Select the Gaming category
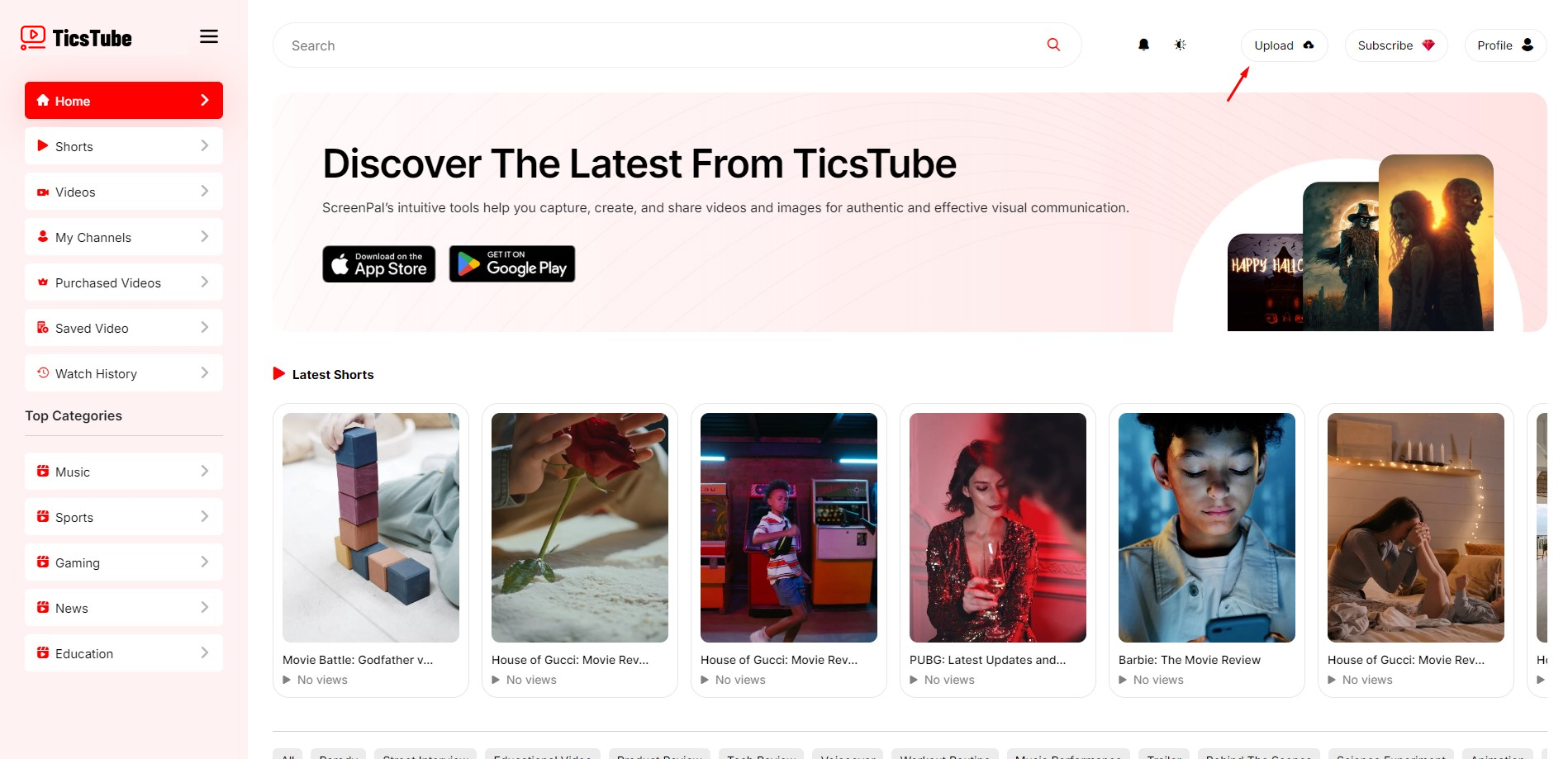This screenshot has height=759, width=1568. (124, 562)
